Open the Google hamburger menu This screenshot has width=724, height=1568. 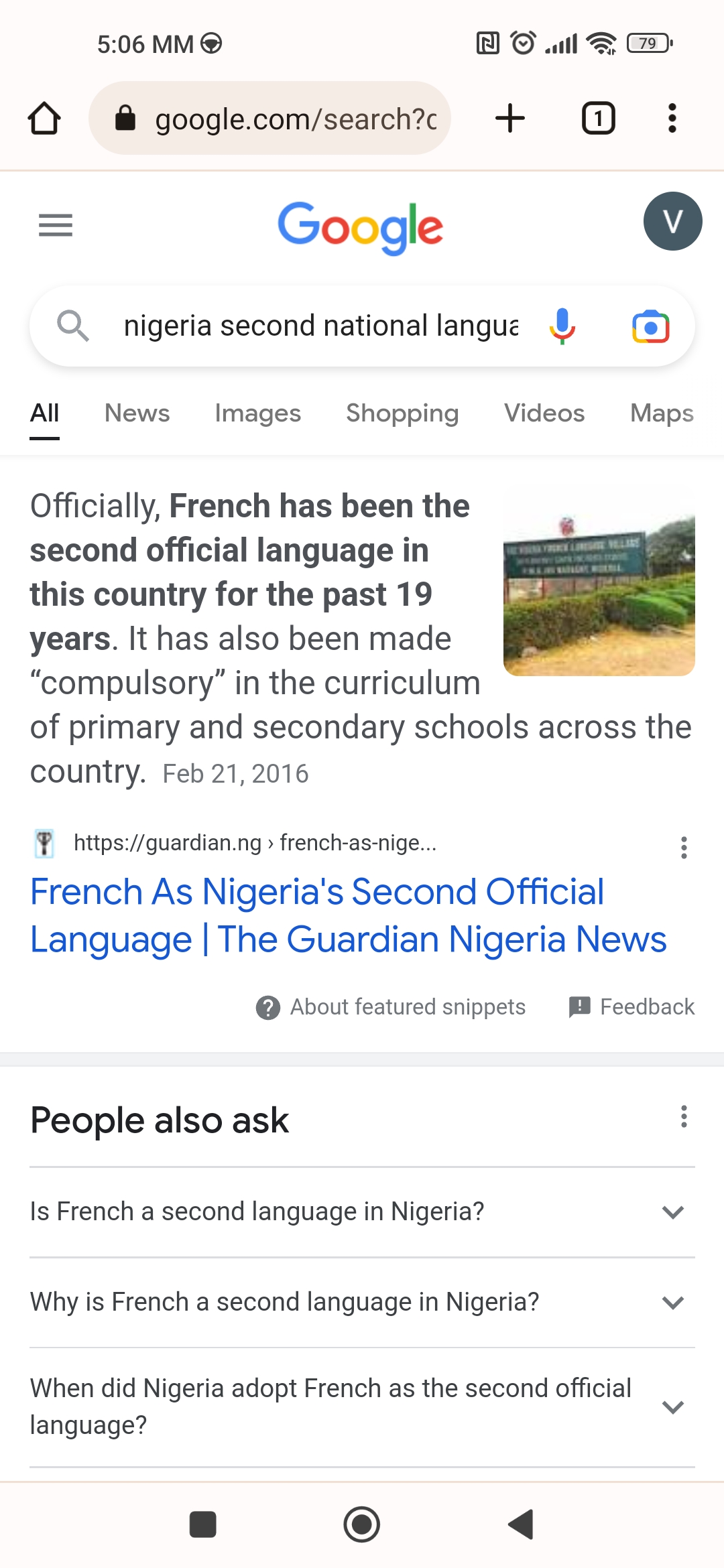point(56,225)
